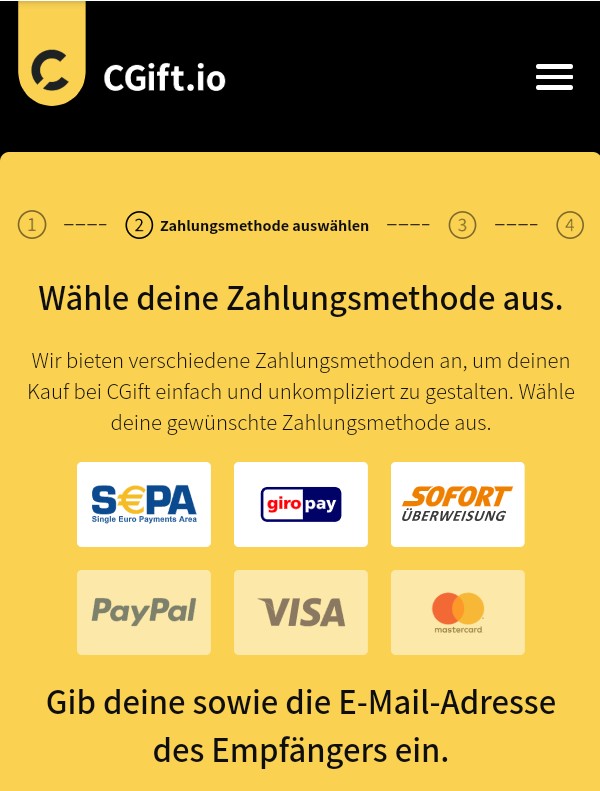
Task: Choose VISA payment option
Action: [301, 612]
